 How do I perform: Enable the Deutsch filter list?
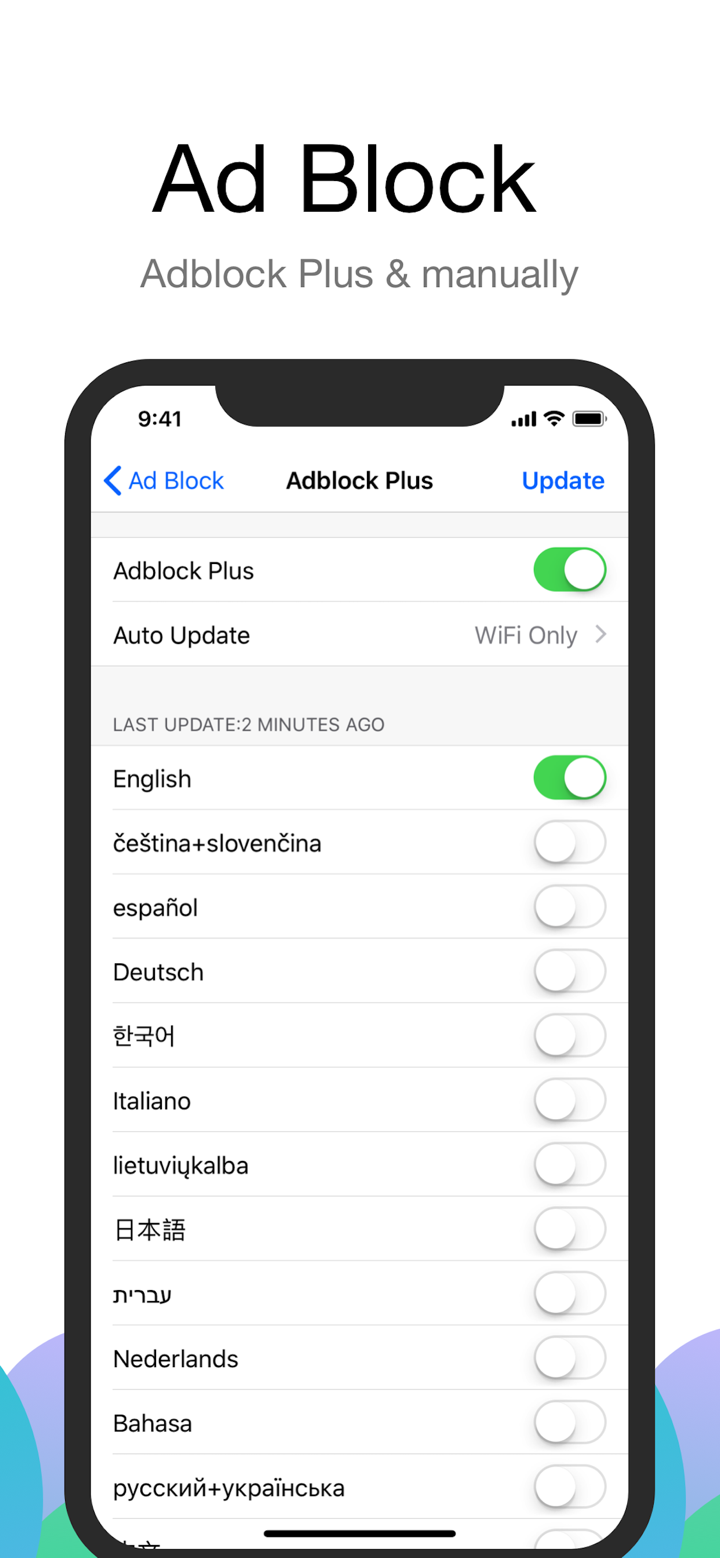[x=570, y=971]
